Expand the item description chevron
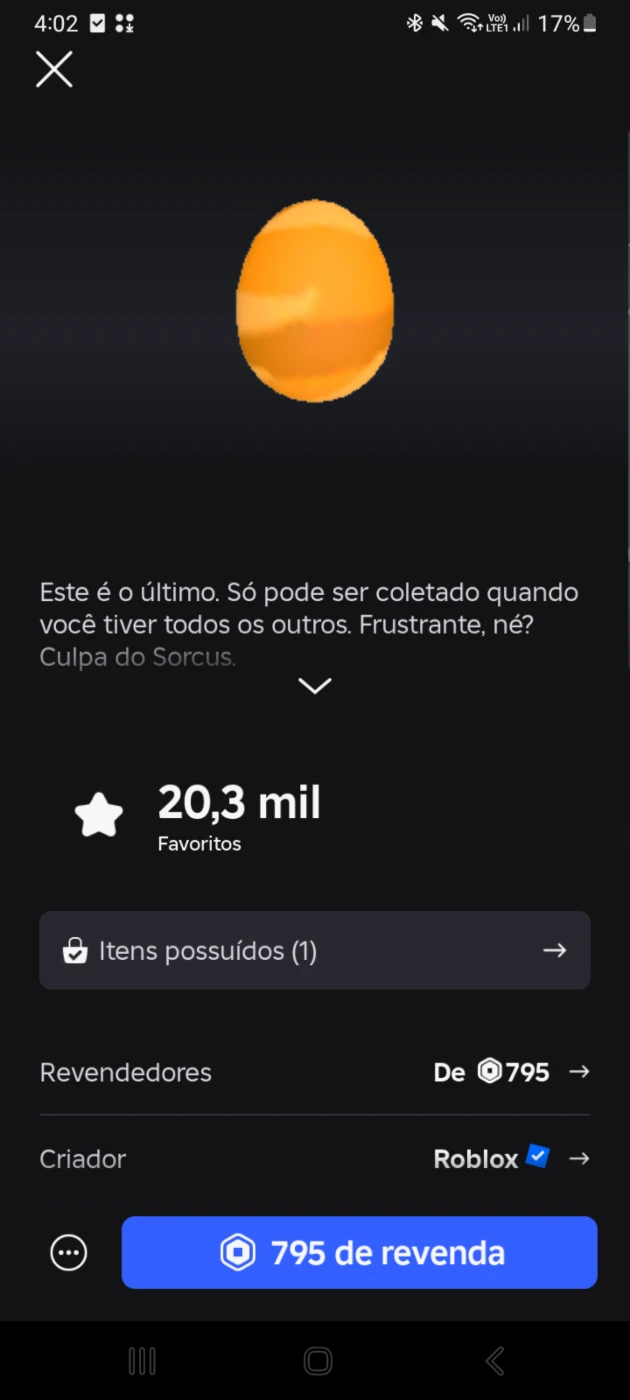Screen dimensions: 630x1400 pyautogui.click(x=315, y=686)
